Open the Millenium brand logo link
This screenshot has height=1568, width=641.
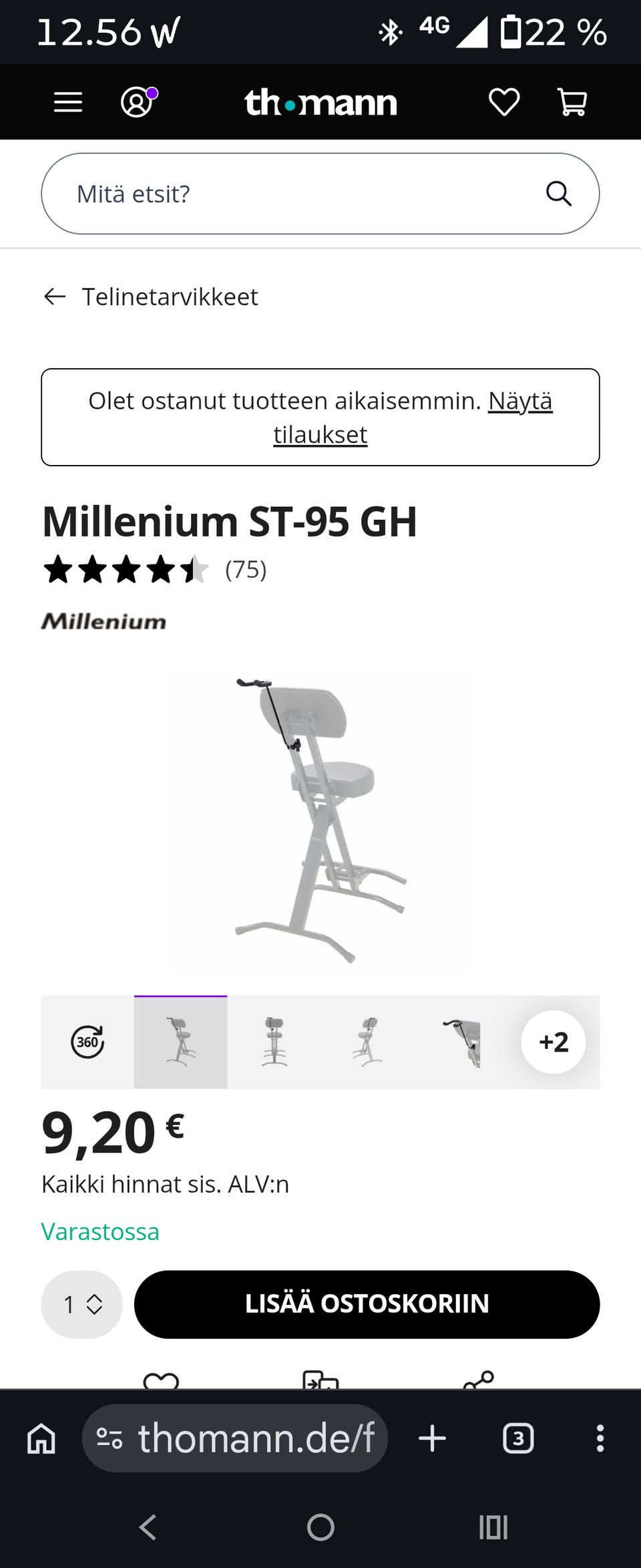pos(104,621)
